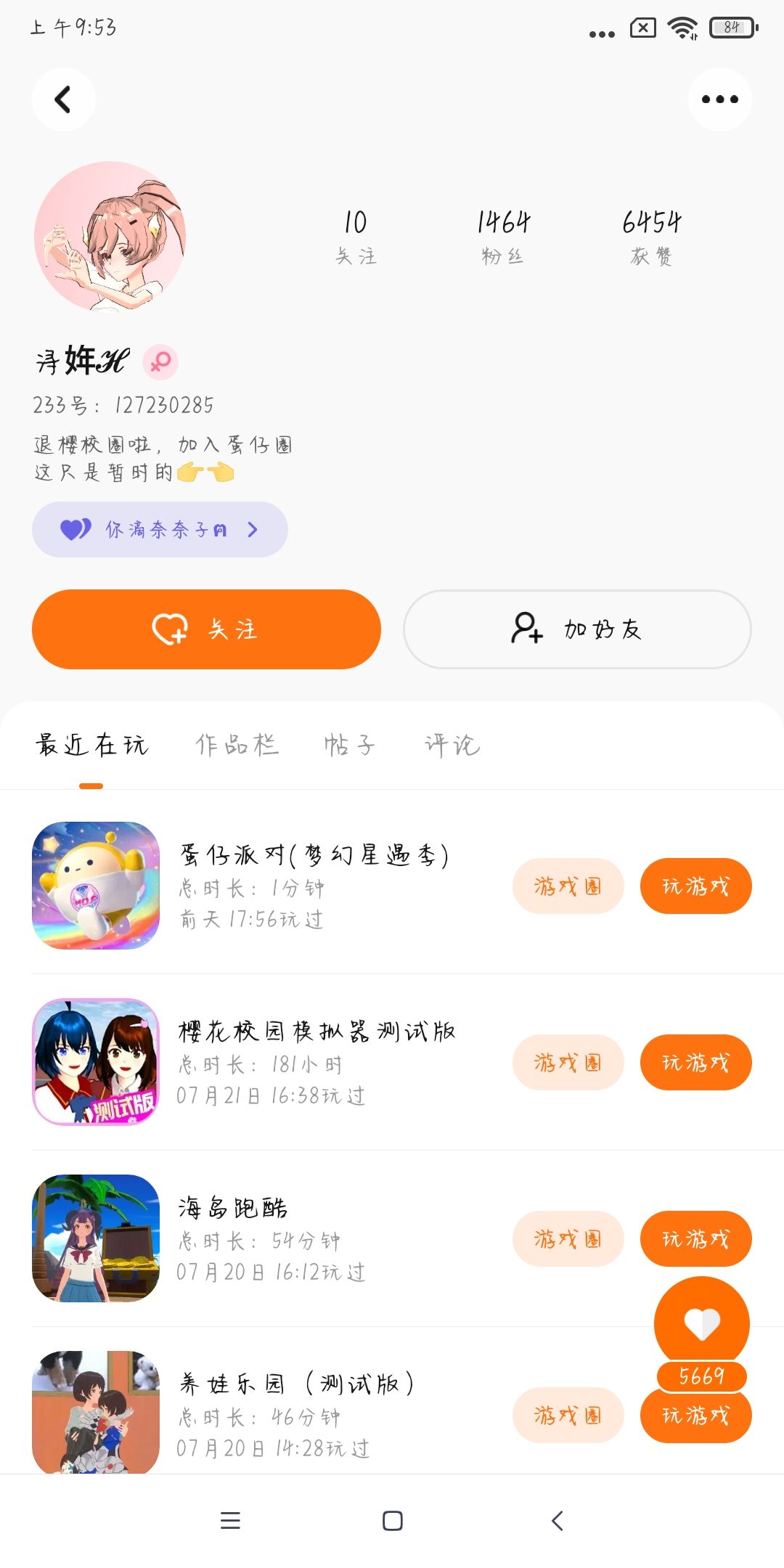Viewport: 784px width, 1568px height.
Task: Tap the orange 关注 follow button
Action: [206, 629]
